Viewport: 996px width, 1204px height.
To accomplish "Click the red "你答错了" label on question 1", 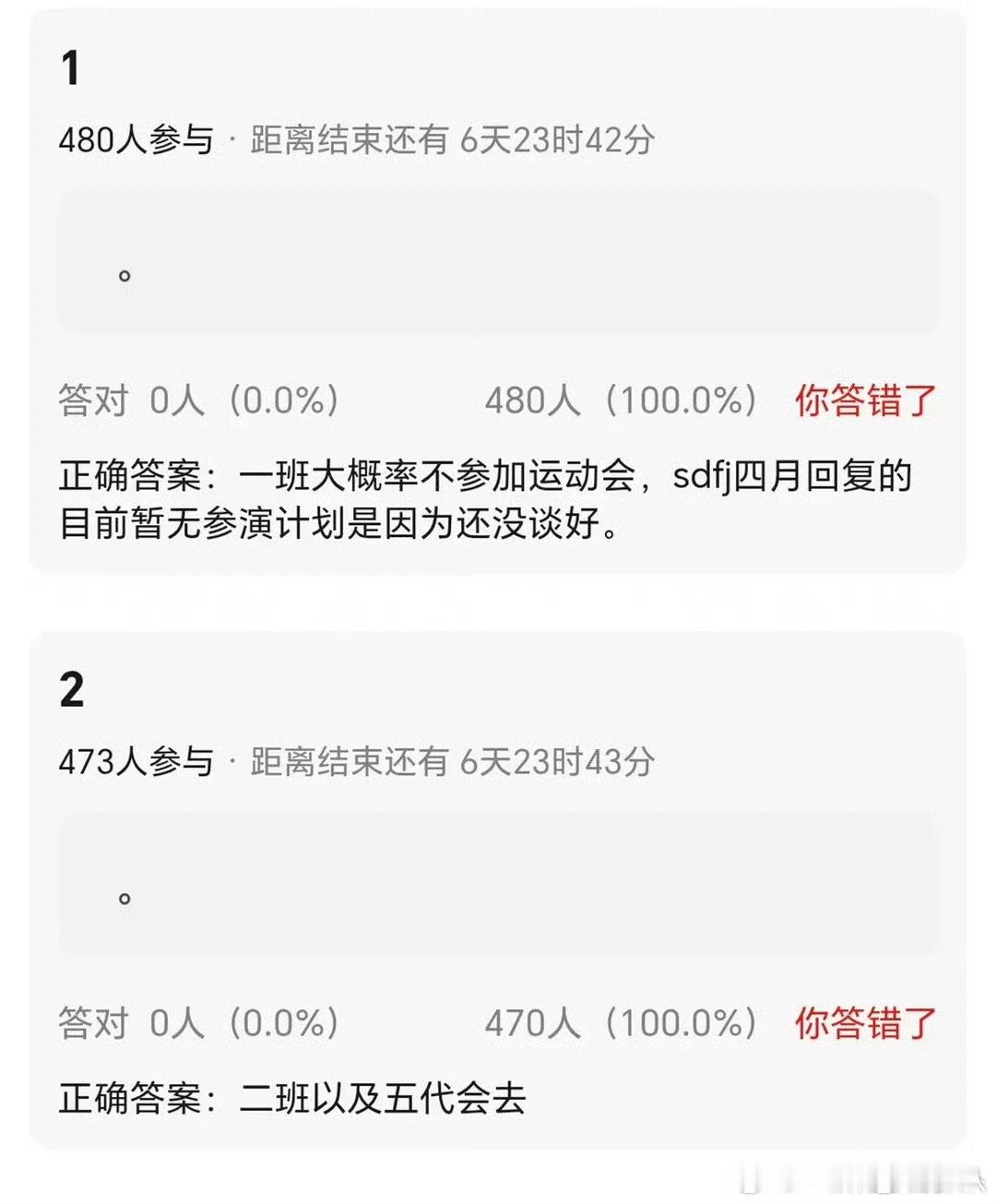I will coord(864,399).
